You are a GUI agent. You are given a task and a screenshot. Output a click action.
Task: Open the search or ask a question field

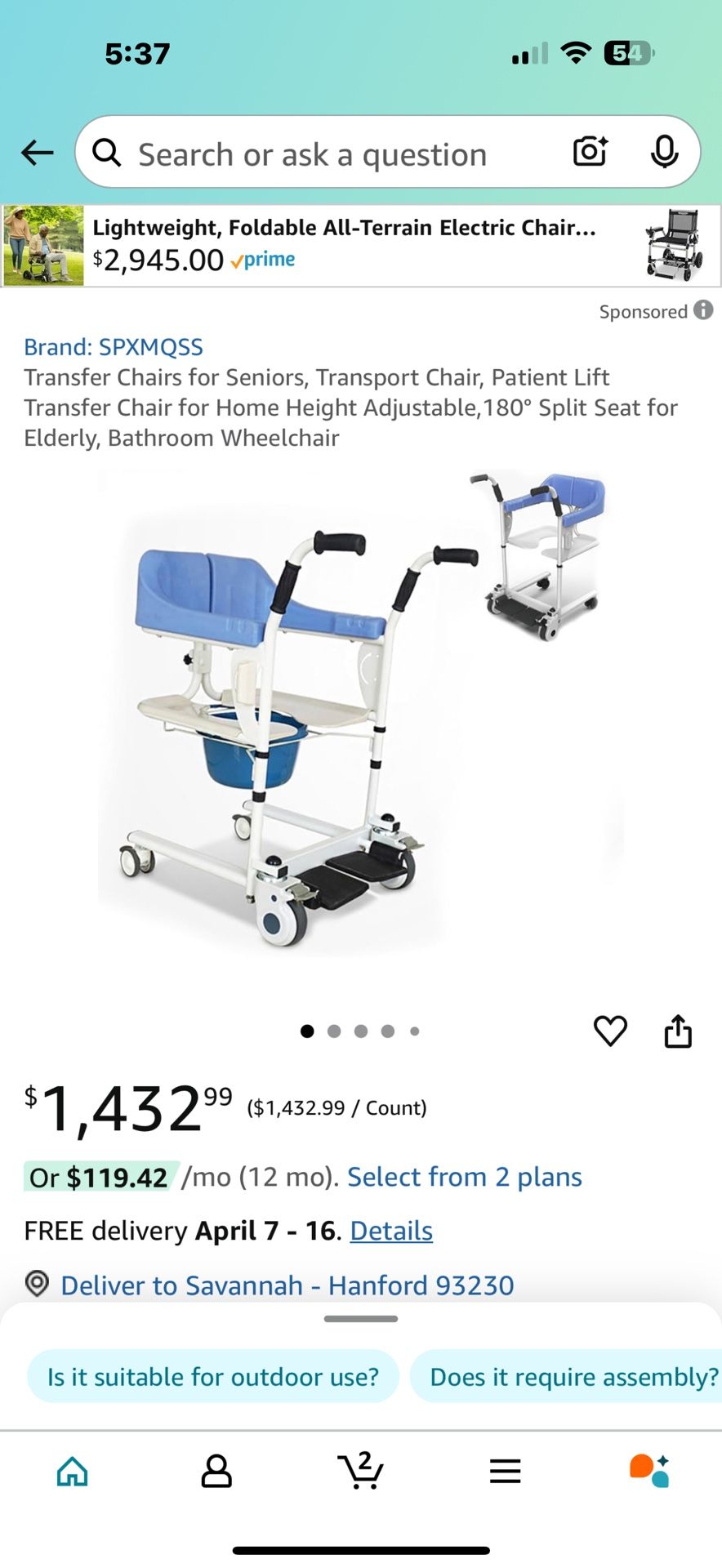[x=327, y=154]
